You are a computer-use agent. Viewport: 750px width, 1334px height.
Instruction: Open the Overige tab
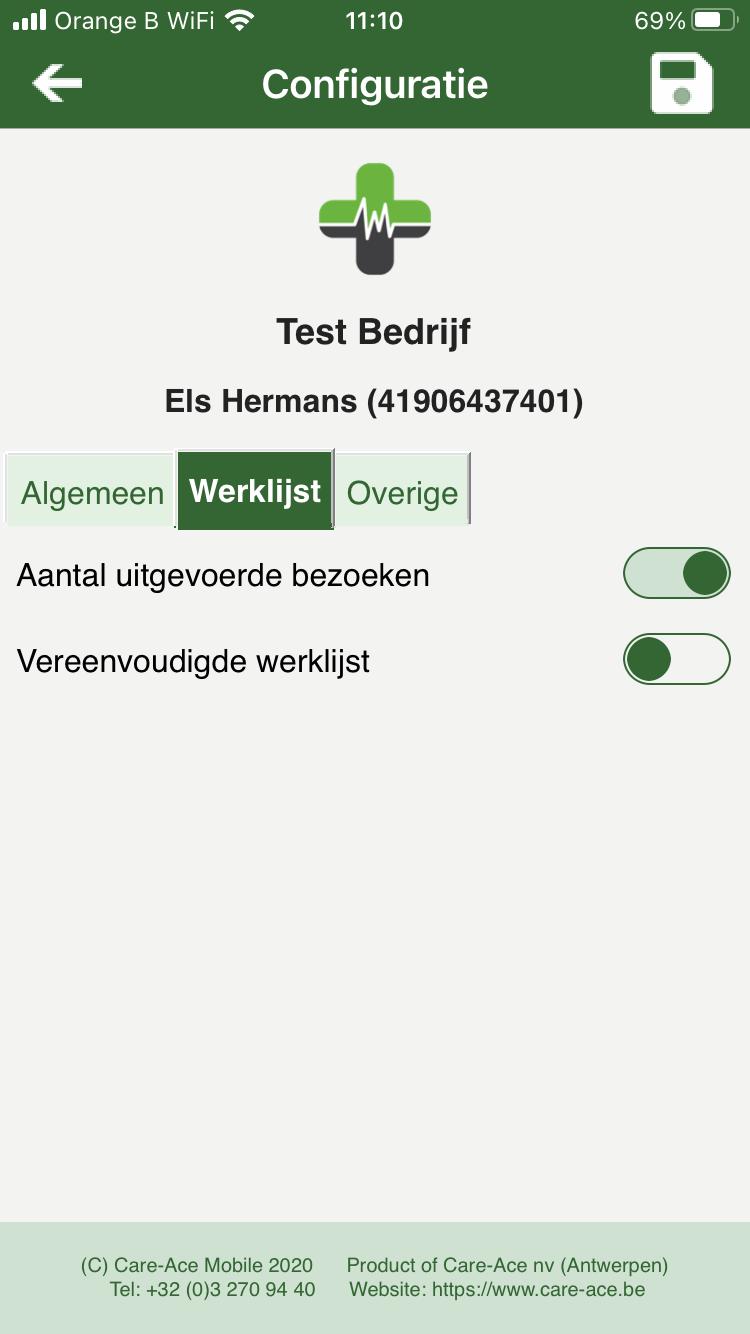(x=402, y=491)
